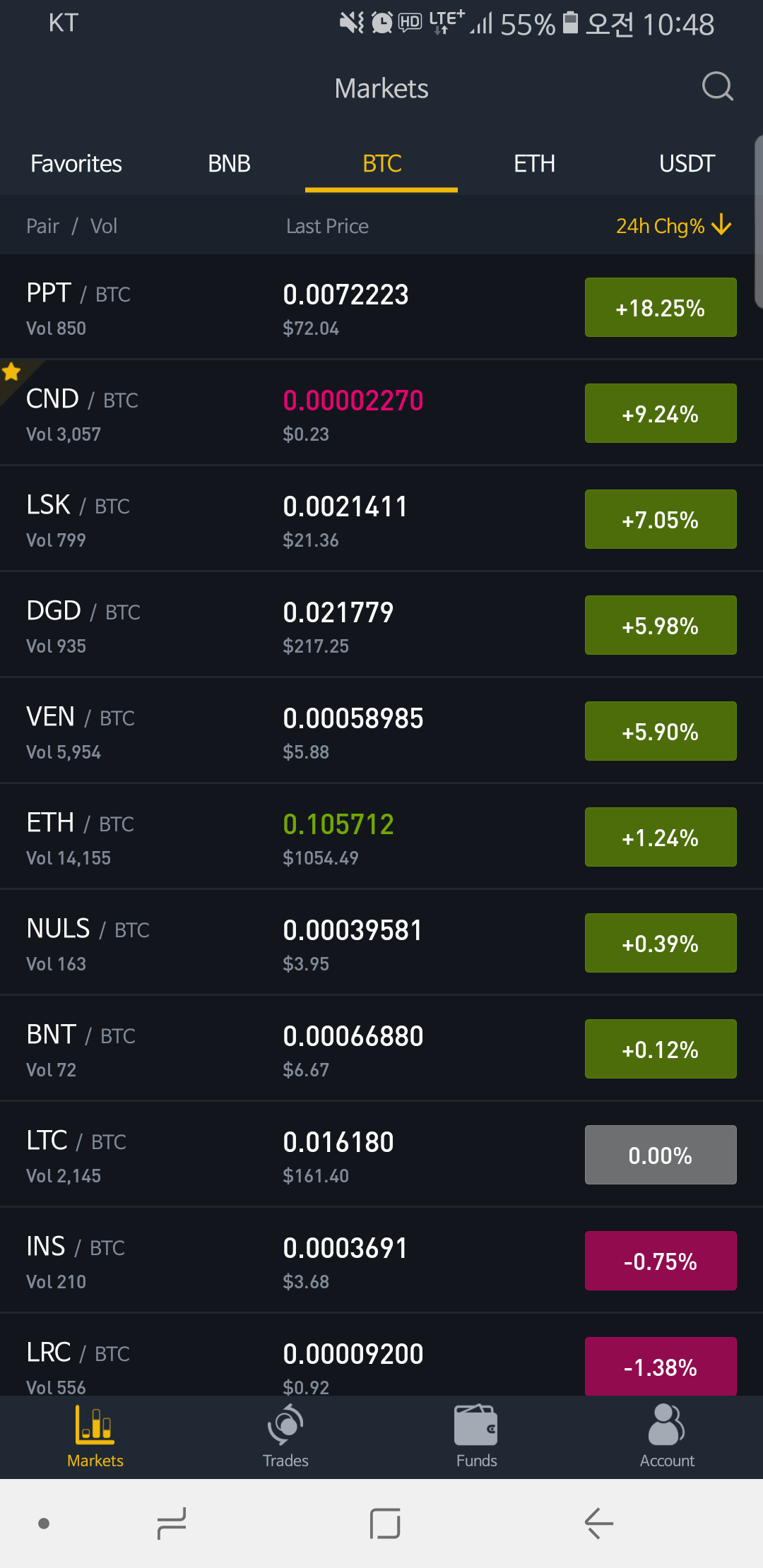
Task: Open the LTC / BTC pair
Action: click(283, 1156)
